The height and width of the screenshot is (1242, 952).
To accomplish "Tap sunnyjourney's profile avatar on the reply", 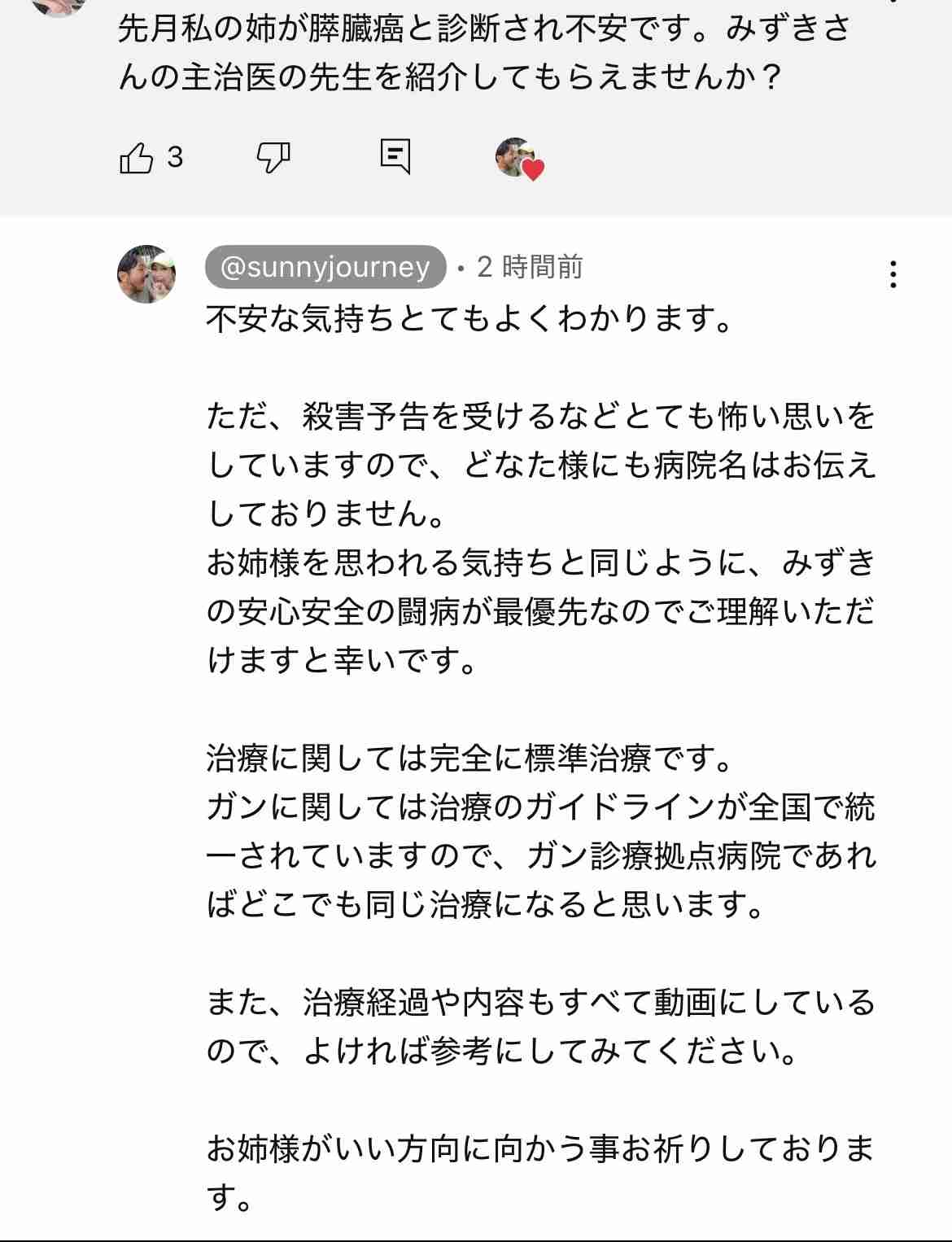I will [x=147, y=274].
